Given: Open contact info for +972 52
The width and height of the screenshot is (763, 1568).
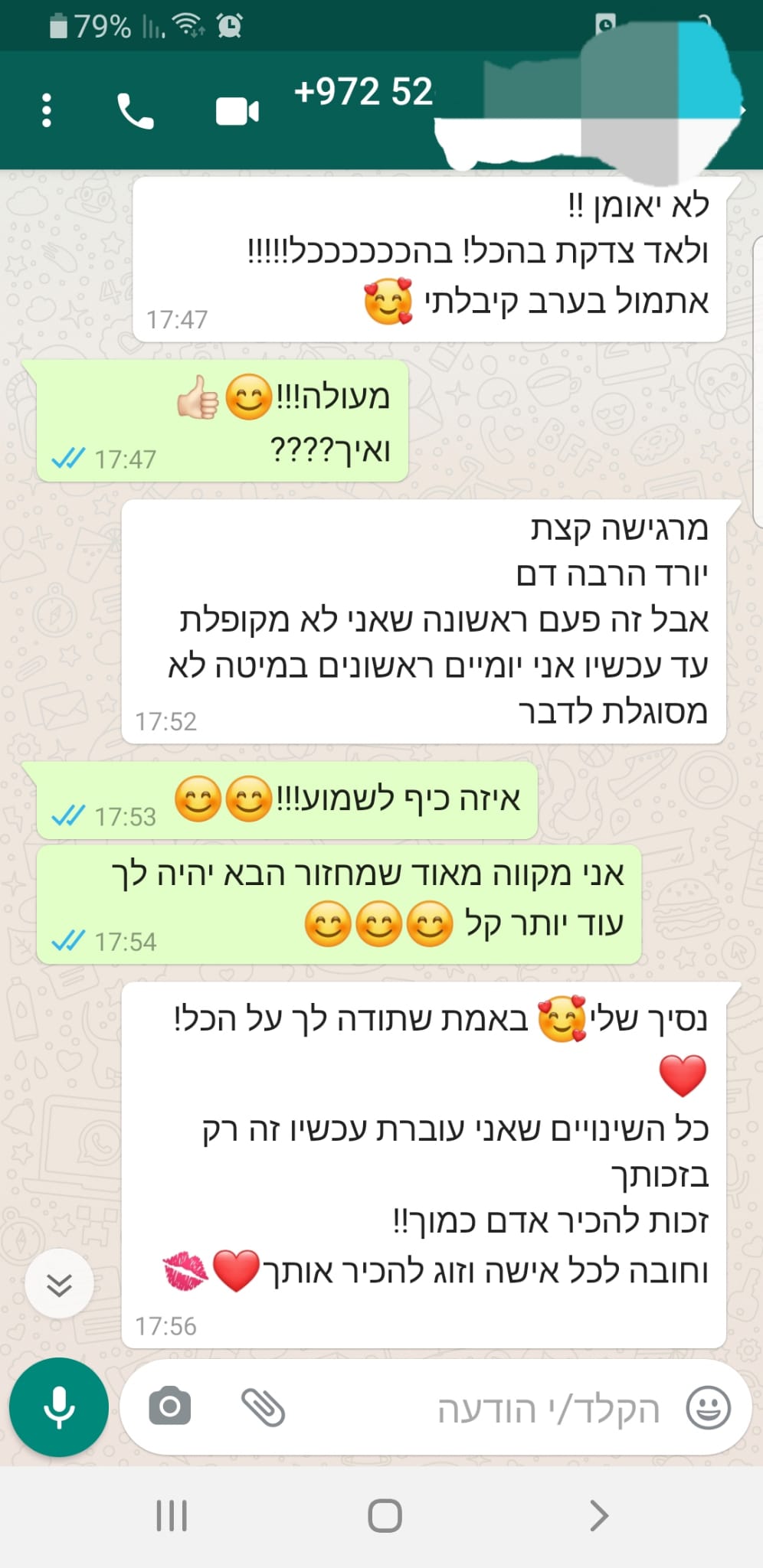Looking at the screenshot, I should (x=364, y=93).
